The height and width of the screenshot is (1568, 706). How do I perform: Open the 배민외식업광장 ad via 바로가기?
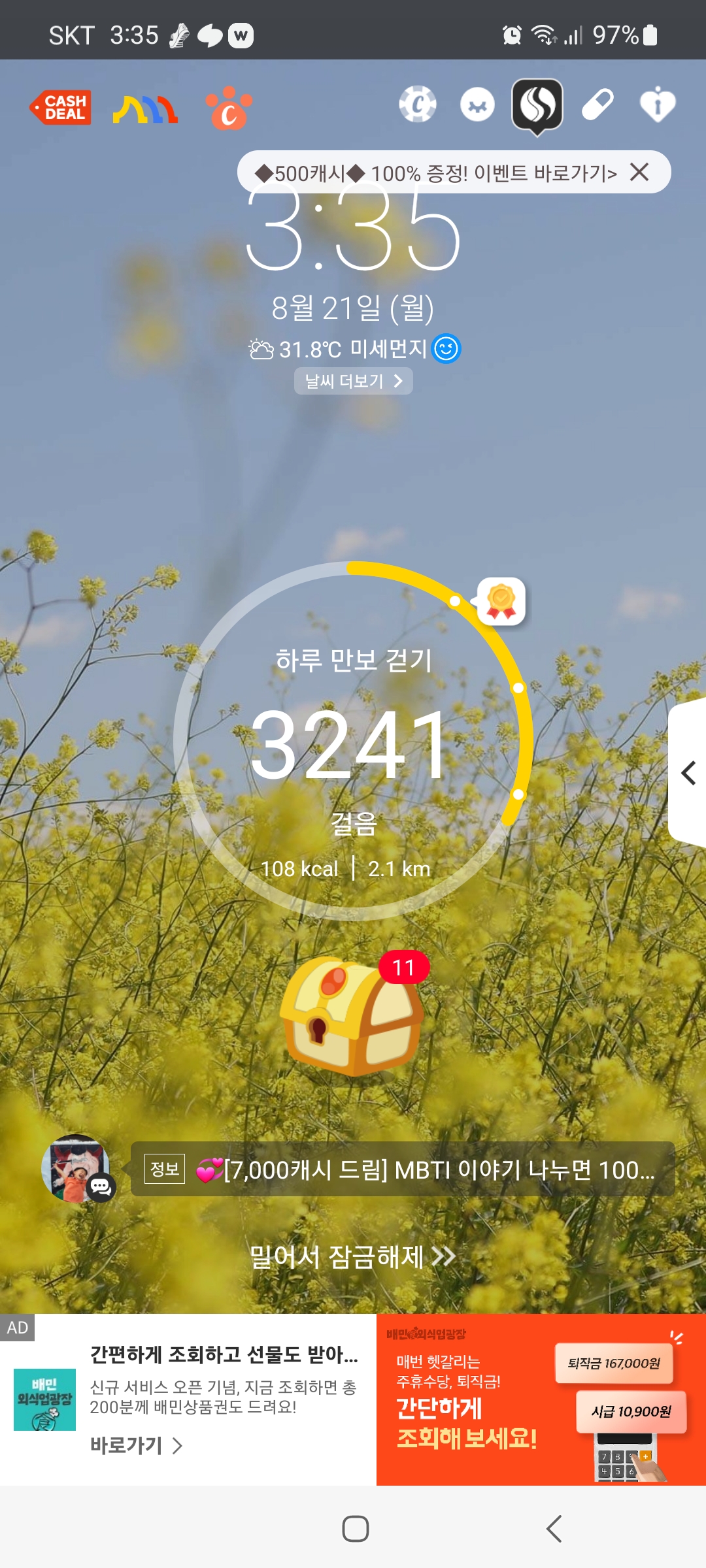coord(136,1445)
